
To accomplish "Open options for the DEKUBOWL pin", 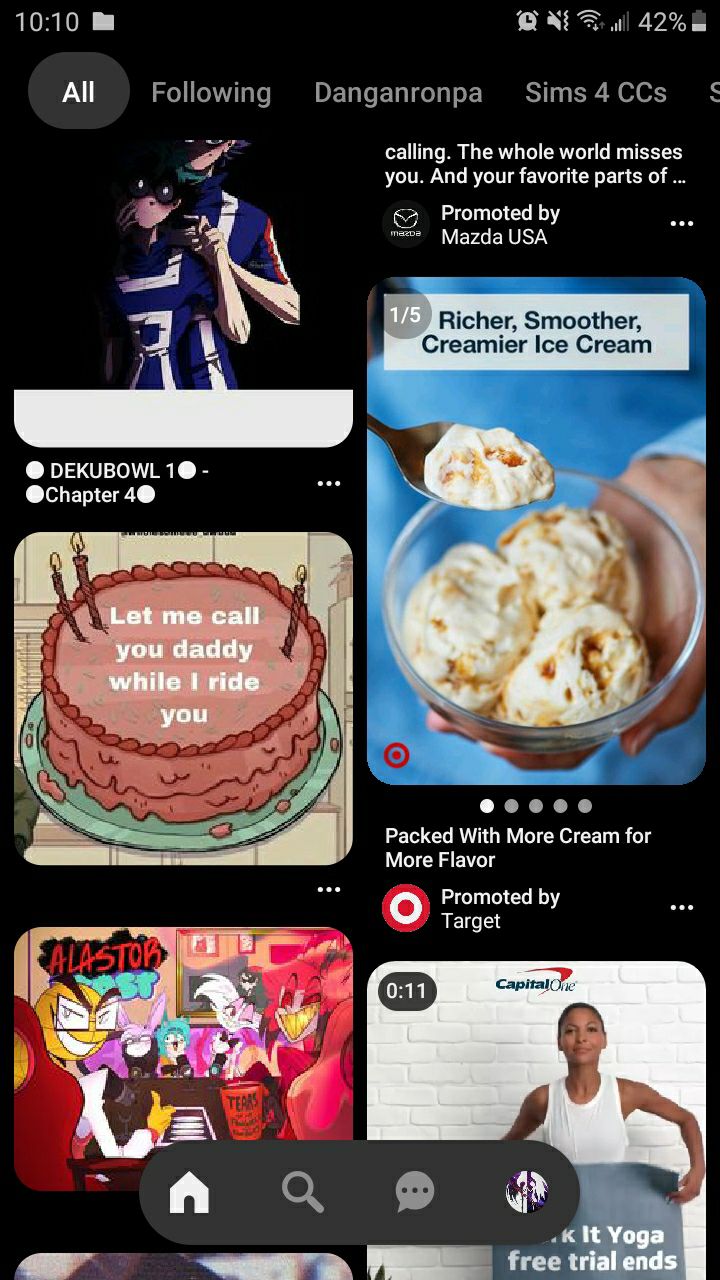I will 328,484.
